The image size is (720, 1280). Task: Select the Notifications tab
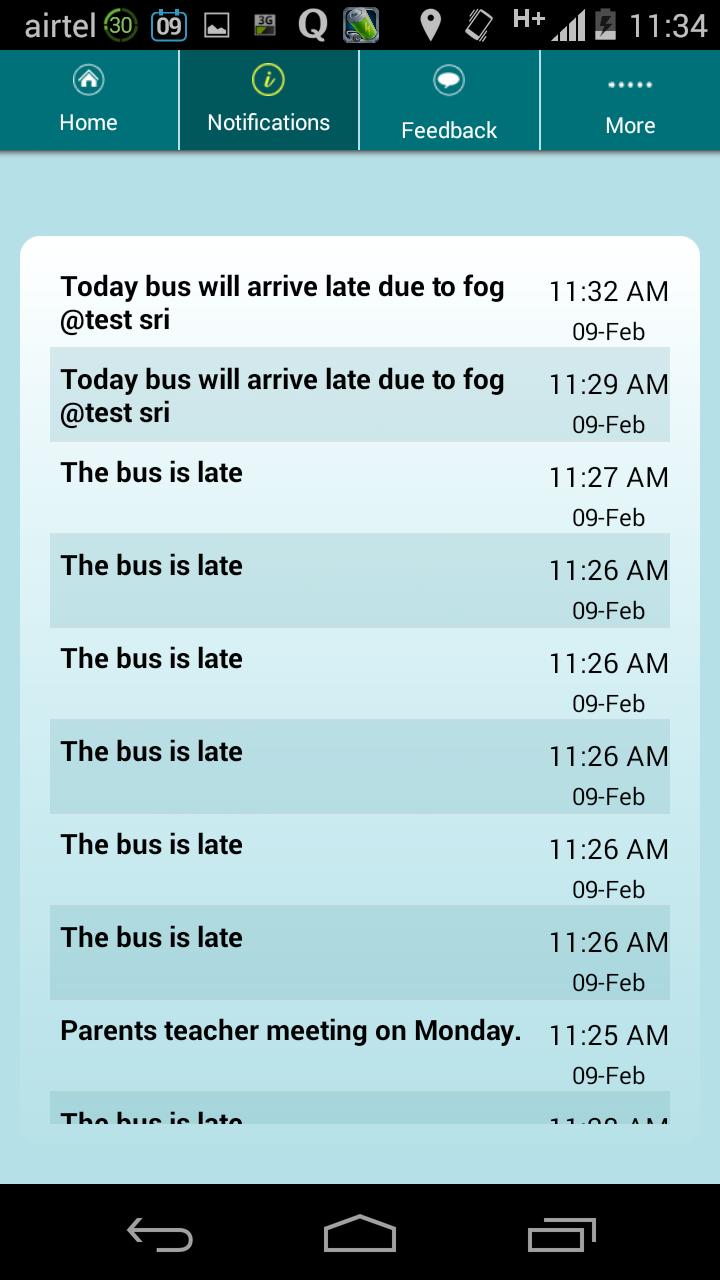coord(268,101)
